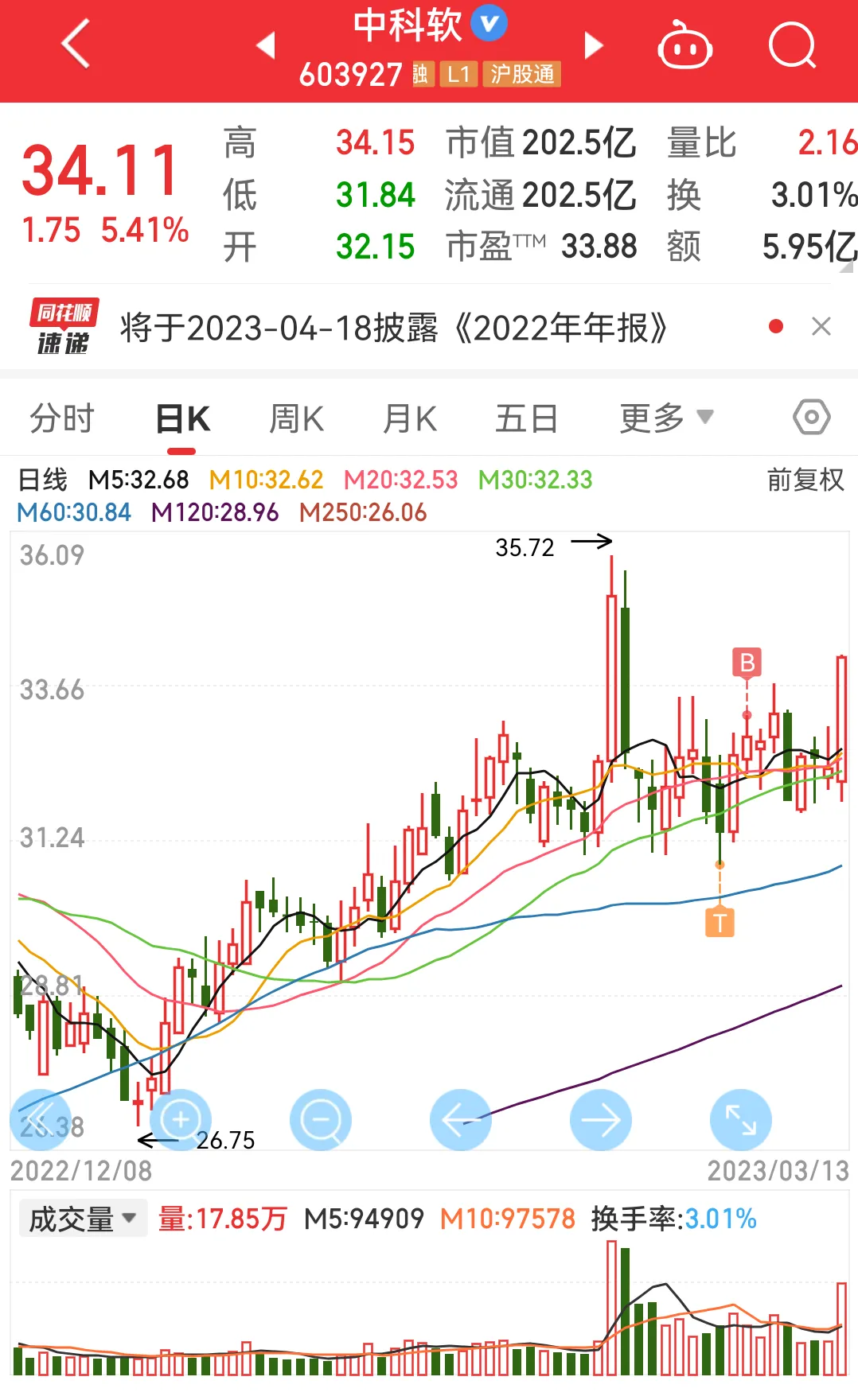Change the 前复权 adjustment option
This screenshot has height=1400, width=858.
point(805,480)
